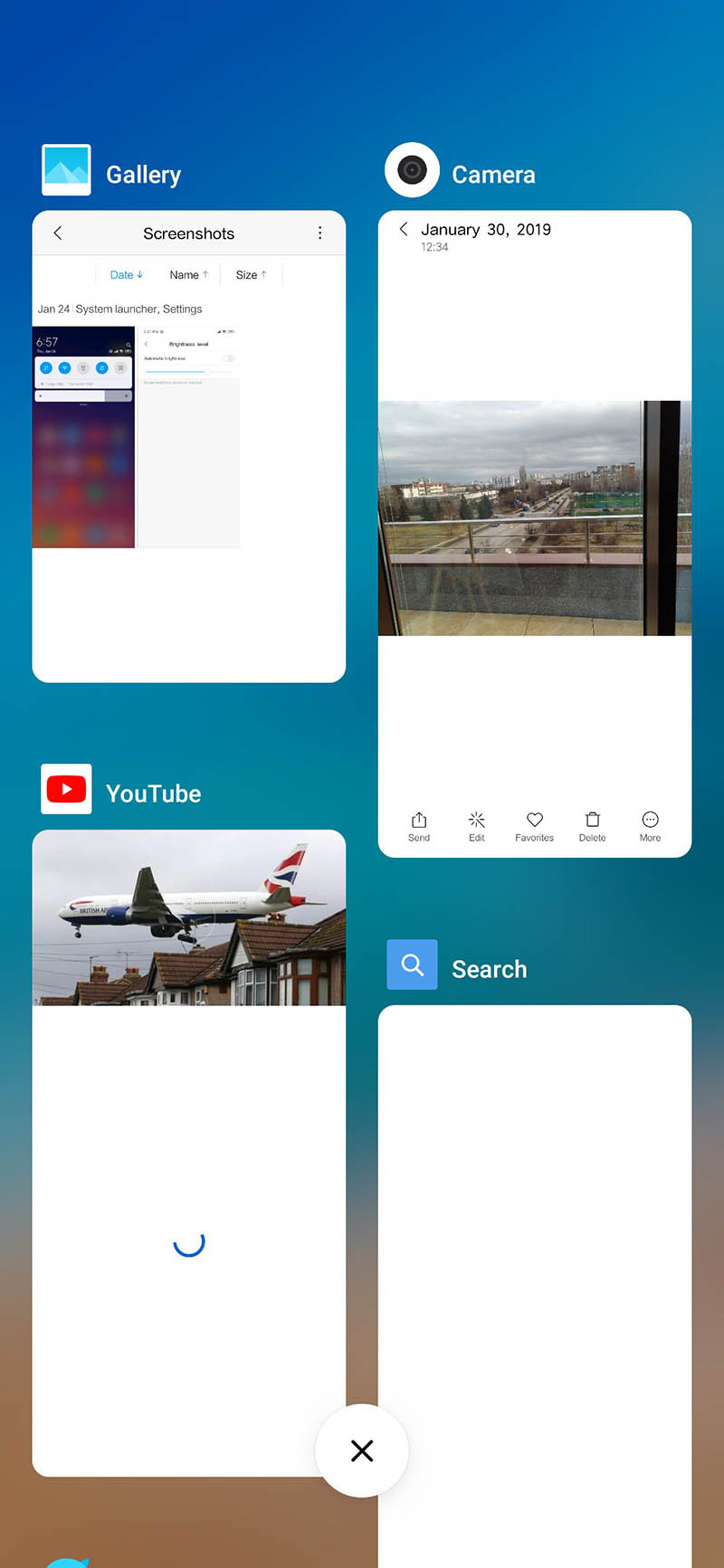Switch to the Camera app card
This screenshot has width=724, height=1568.
[x=534, y=534]
